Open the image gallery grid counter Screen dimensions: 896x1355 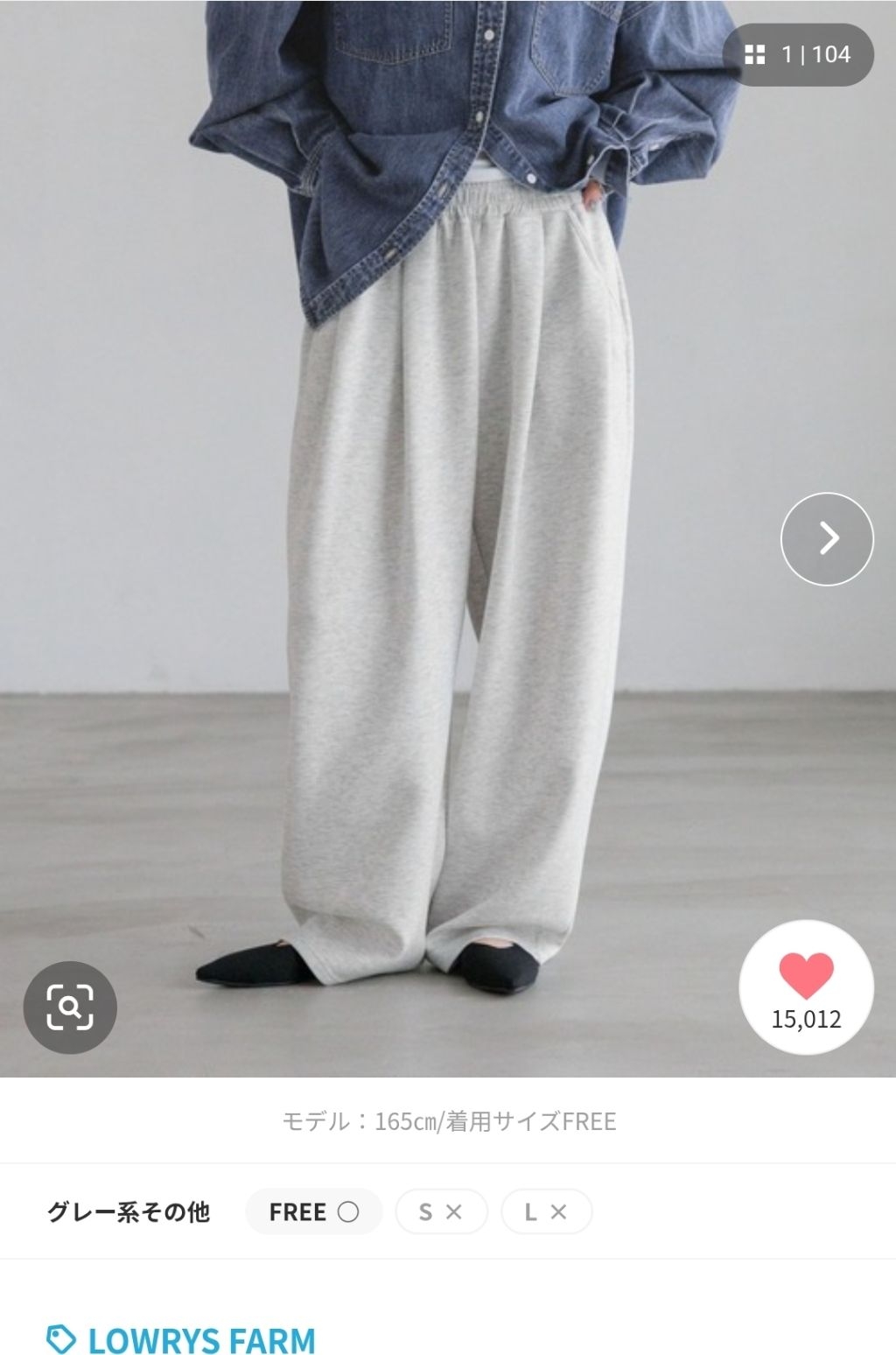click(797, 55)
